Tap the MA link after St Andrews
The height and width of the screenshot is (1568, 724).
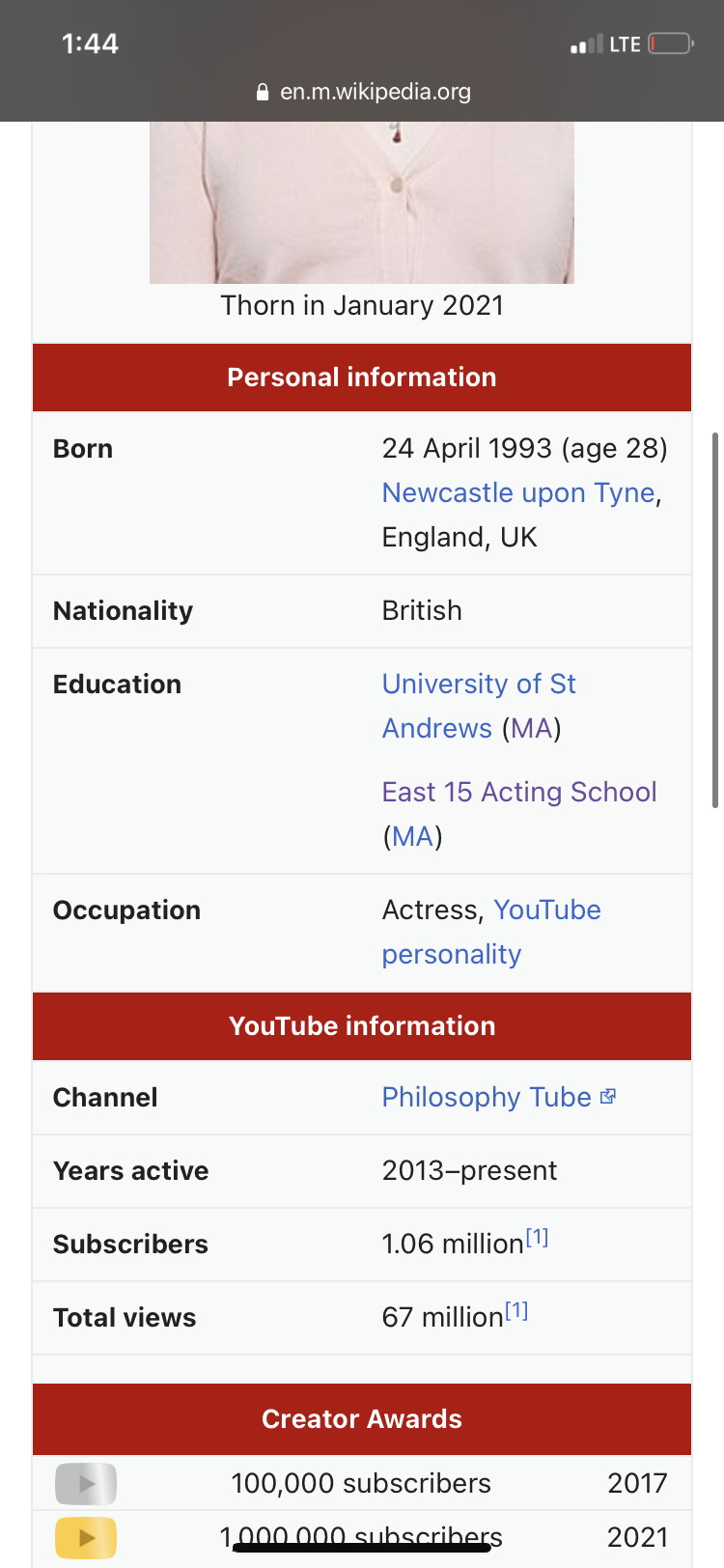click(532, 728)
